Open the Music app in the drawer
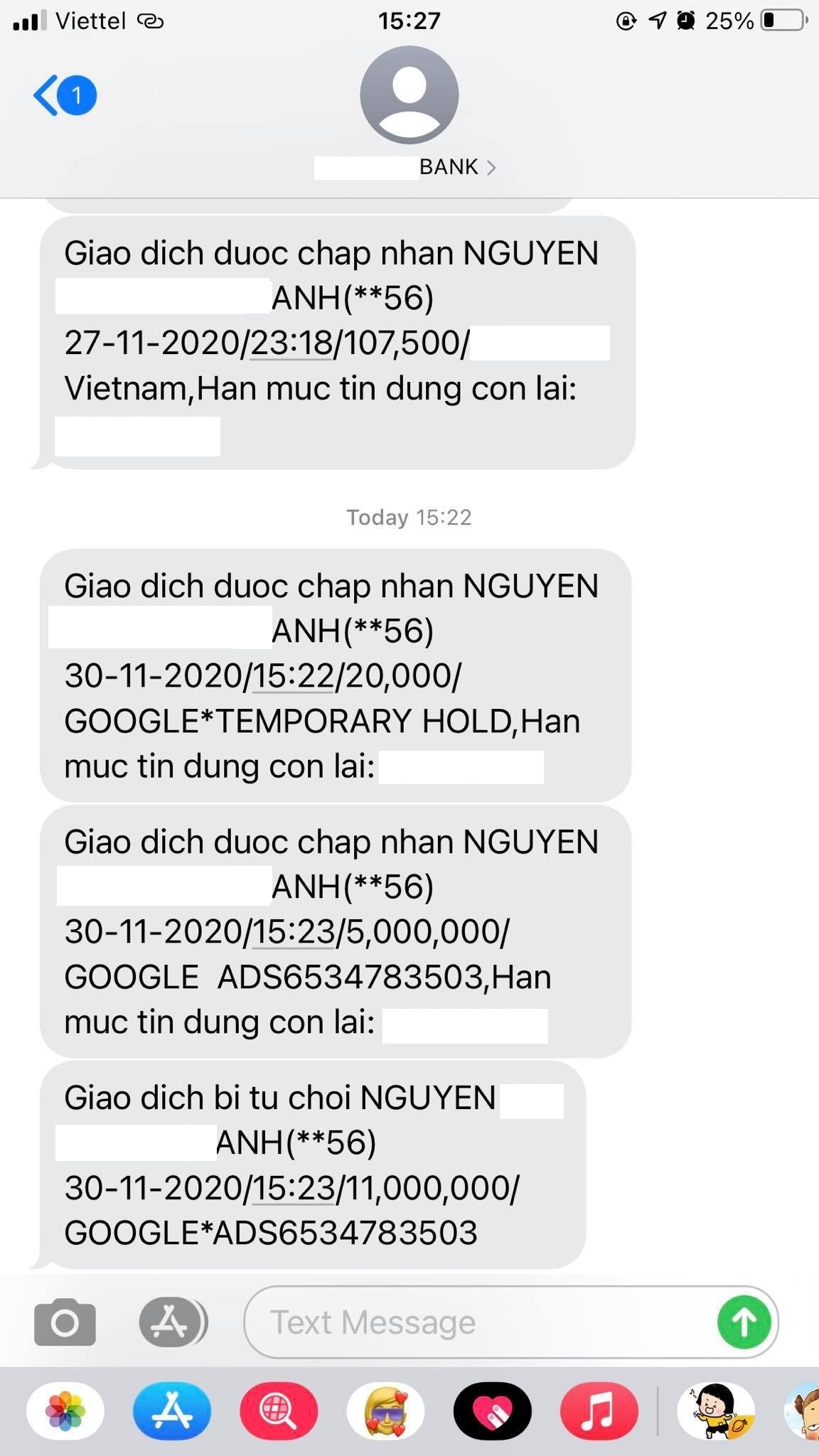This screenshot has height=1456, width=819. point(599,1411)
